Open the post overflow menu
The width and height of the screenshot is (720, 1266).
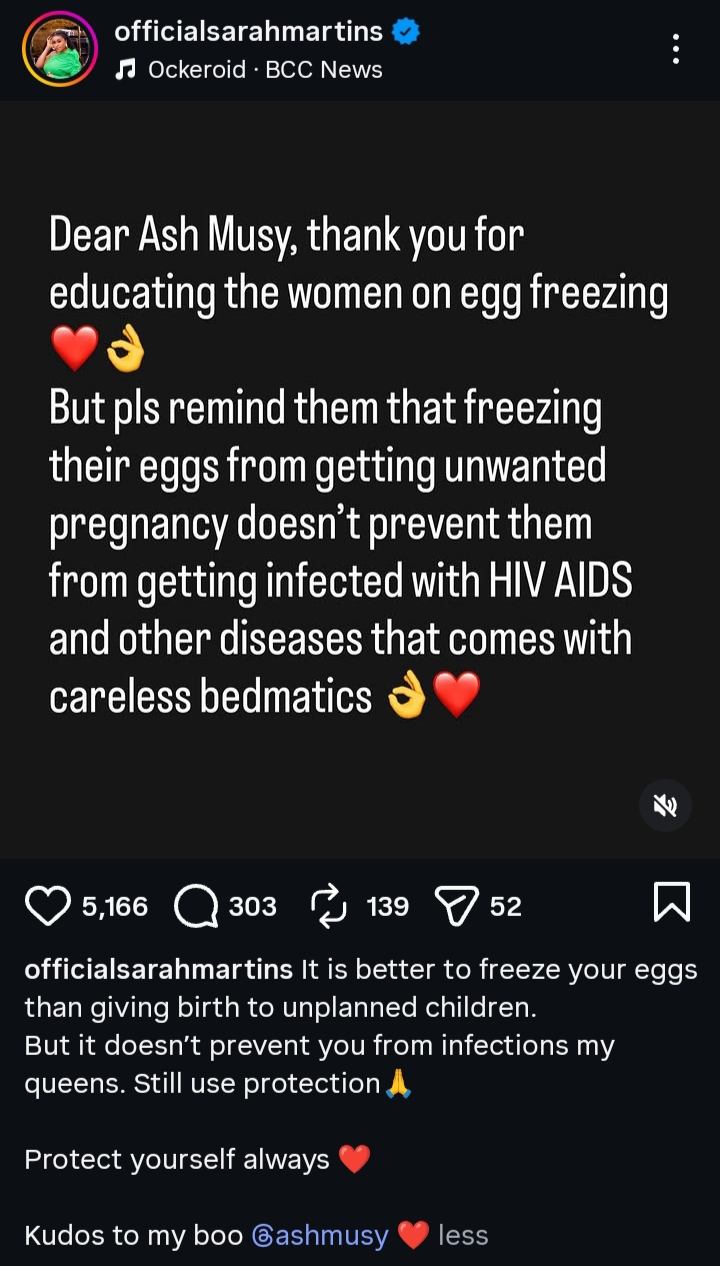point(677,49)
